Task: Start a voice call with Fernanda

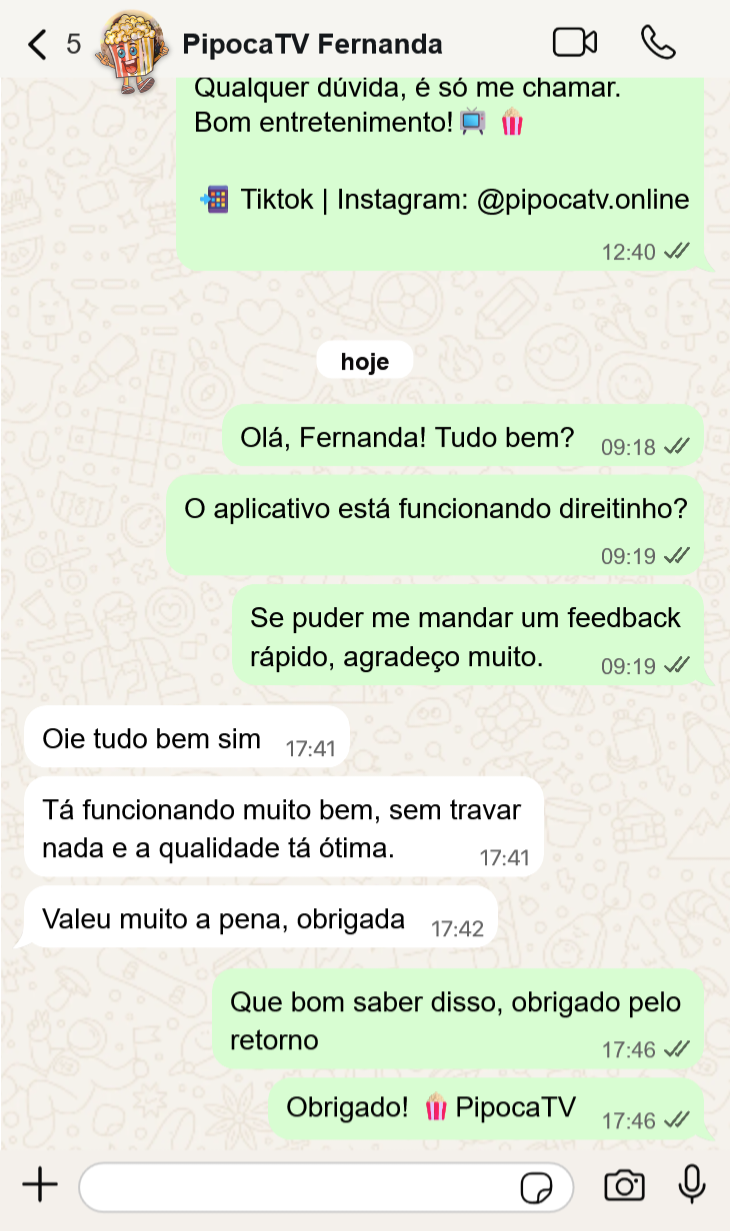Action: click(658, 43)
